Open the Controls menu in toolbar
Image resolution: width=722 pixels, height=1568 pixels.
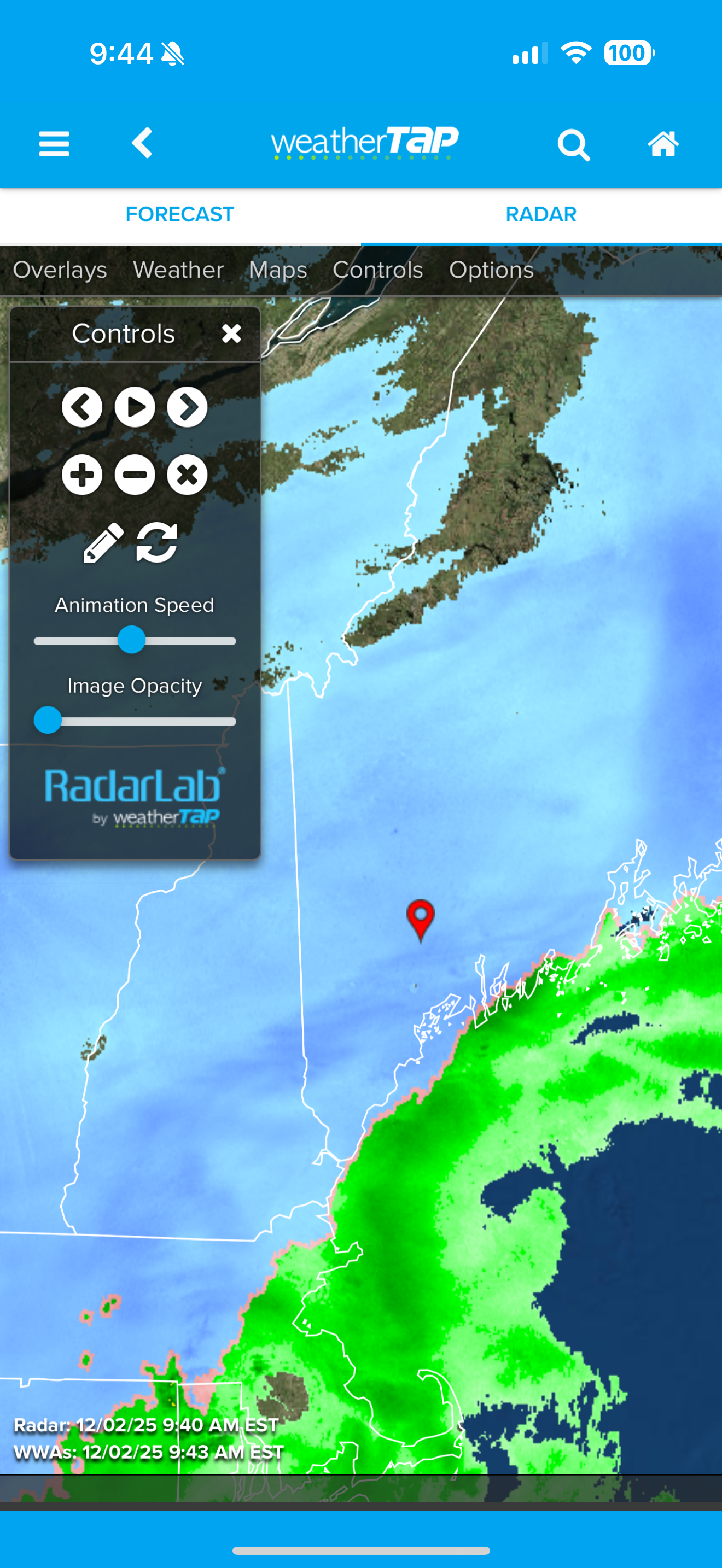tap(377, 270)
